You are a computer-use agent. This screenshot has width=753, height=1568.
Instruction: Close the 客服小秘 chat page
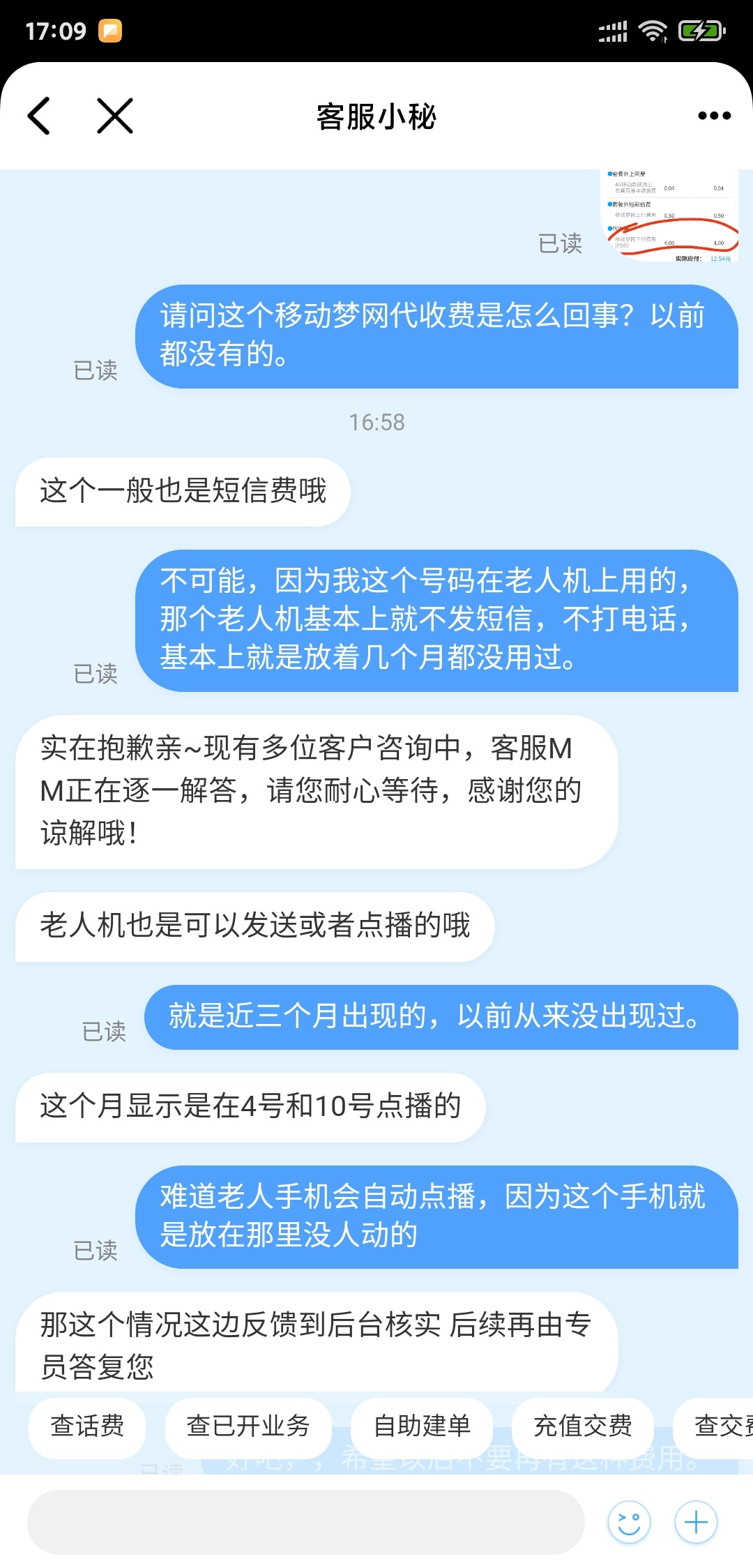click(x=115, y=116)
